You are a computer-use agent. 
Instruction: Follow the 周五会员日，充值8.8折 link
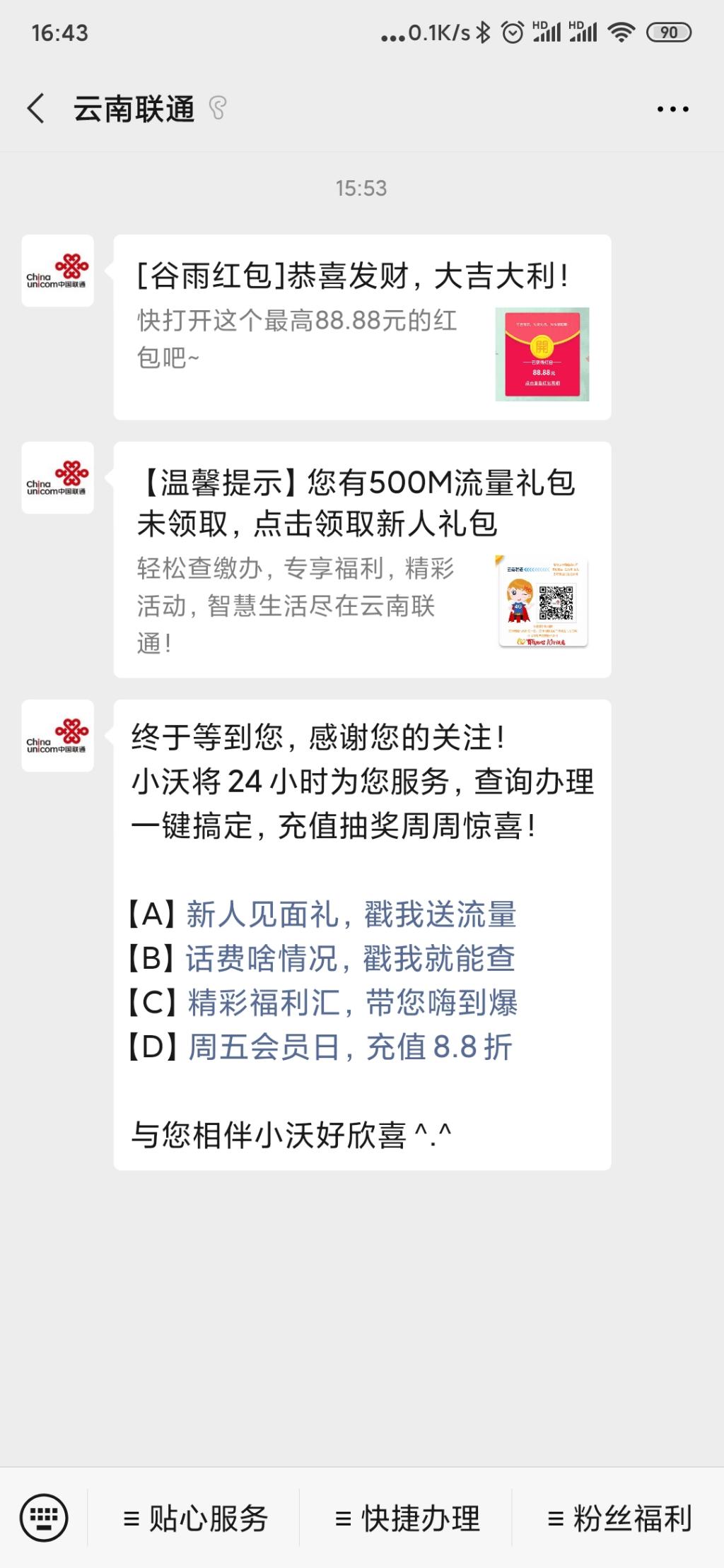pos(349,1047)
